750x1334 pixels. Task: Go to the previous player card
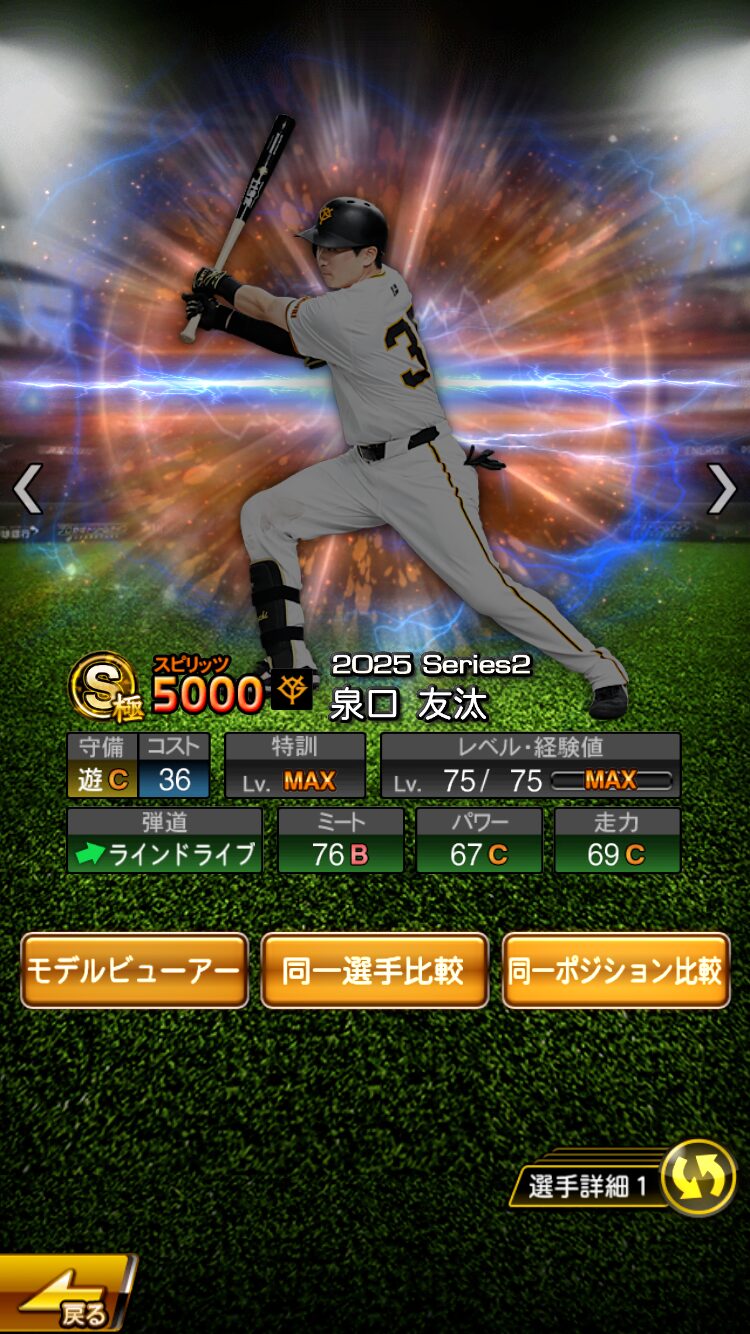tap(27, 490)
